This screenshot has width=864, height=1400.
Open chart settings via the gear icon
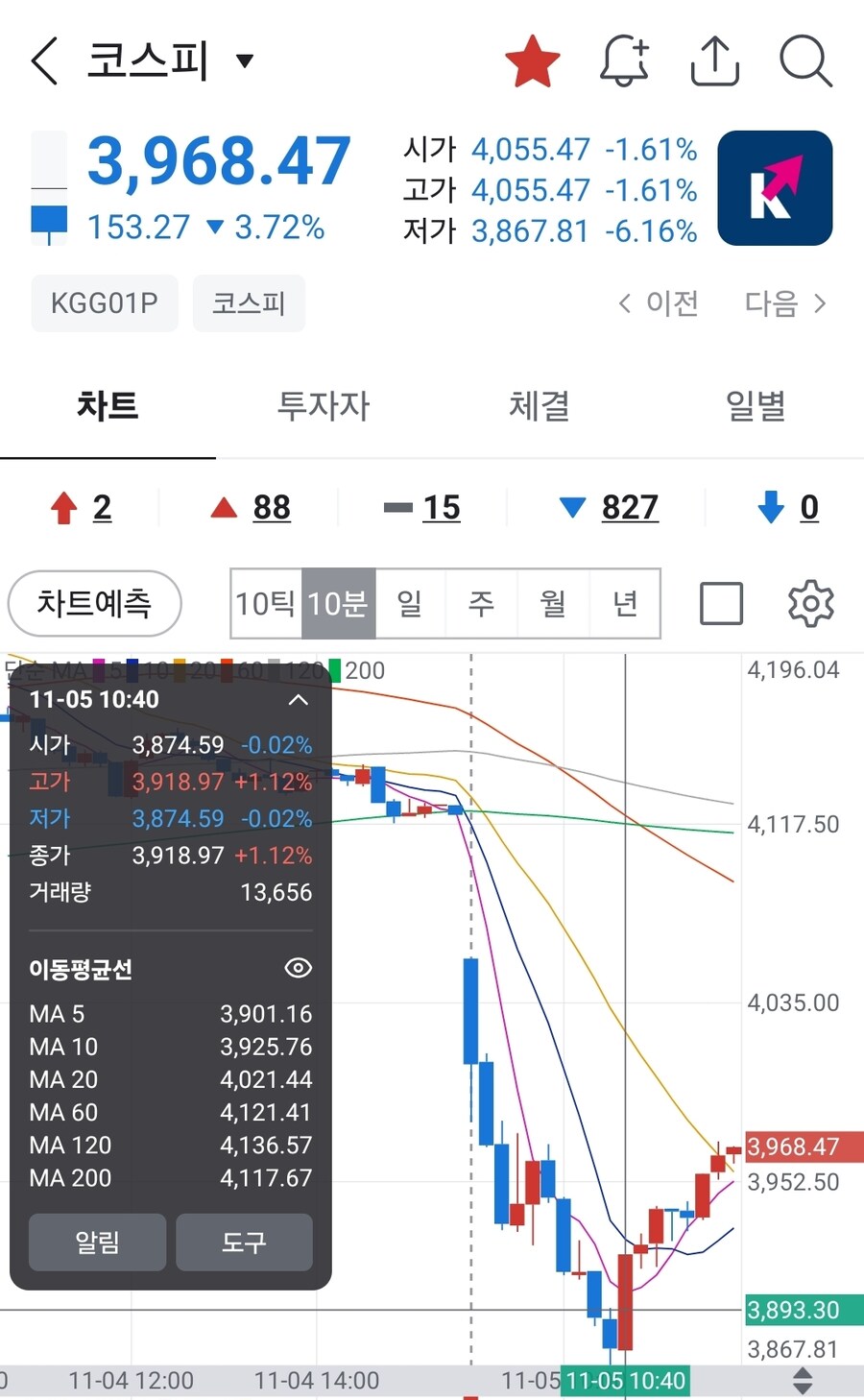tap(810, 603)
